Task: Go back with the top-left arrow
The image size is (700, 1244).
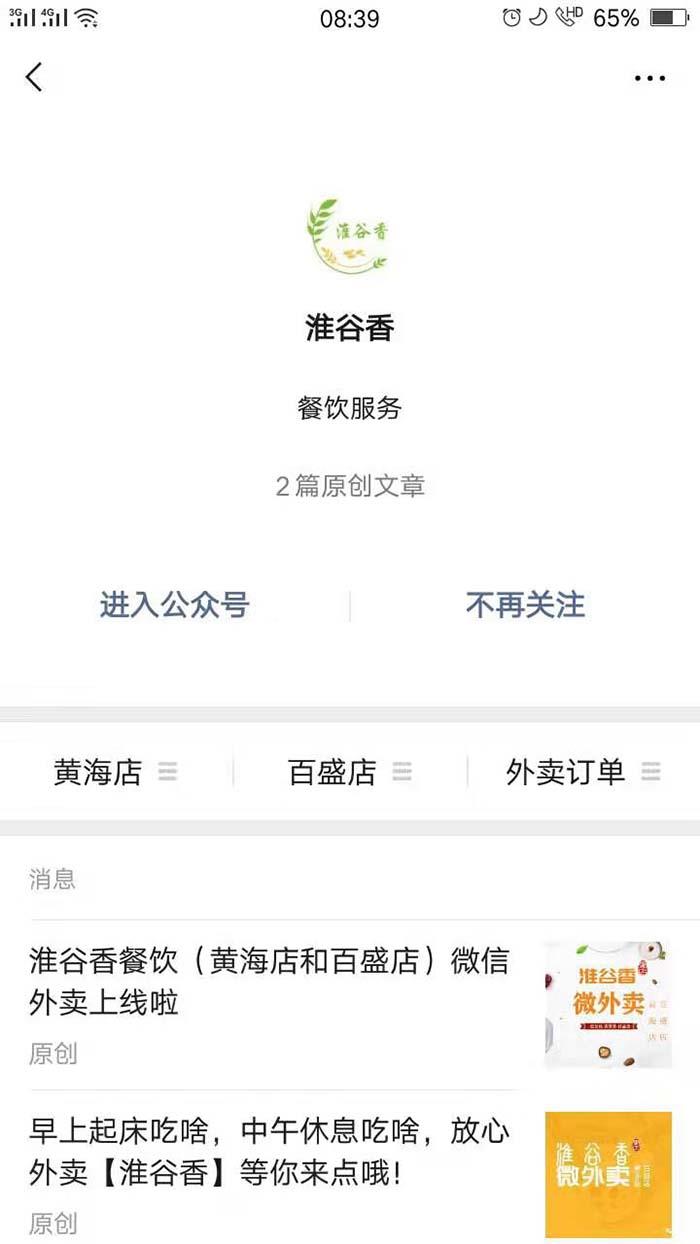Action: 34,77
